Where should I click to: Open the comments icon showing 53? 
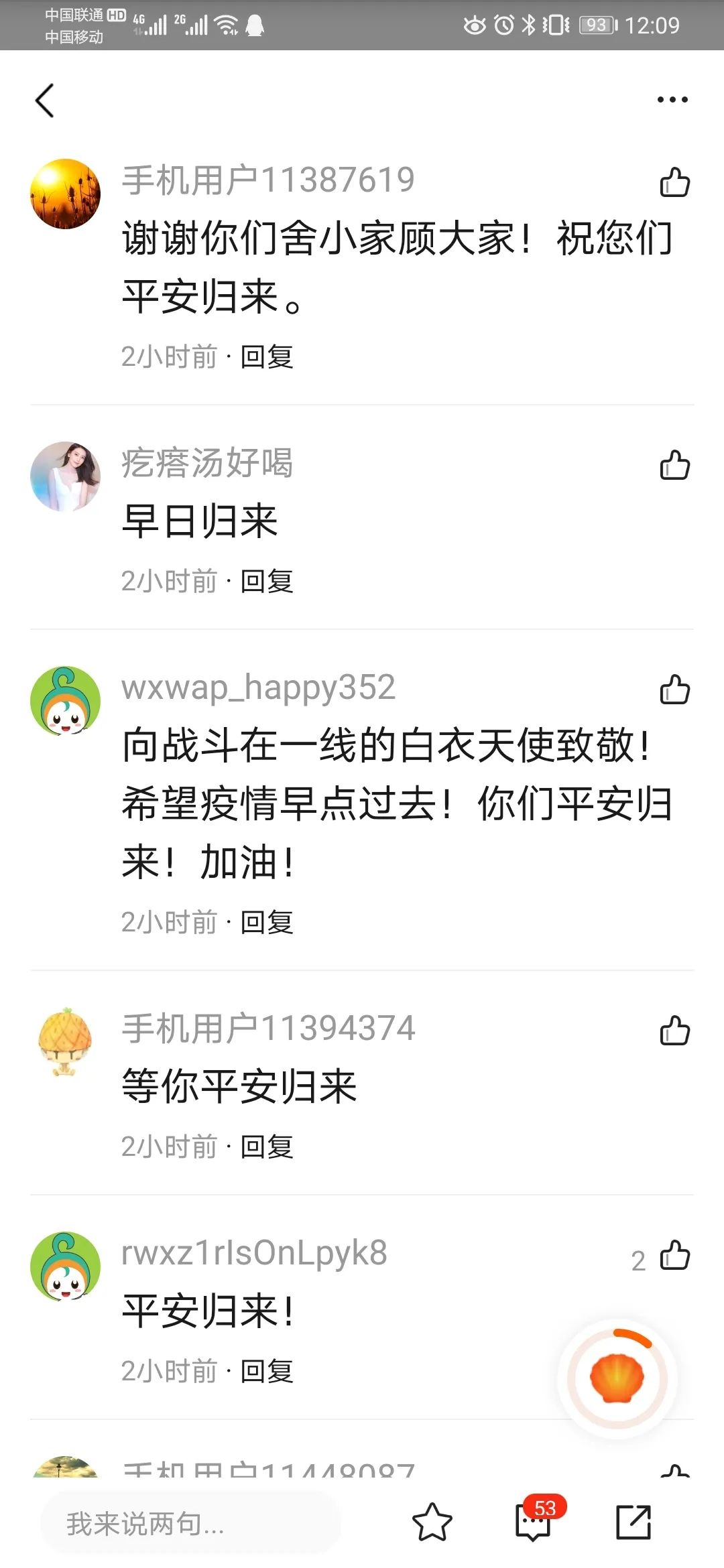click(x=534, y=1522)
